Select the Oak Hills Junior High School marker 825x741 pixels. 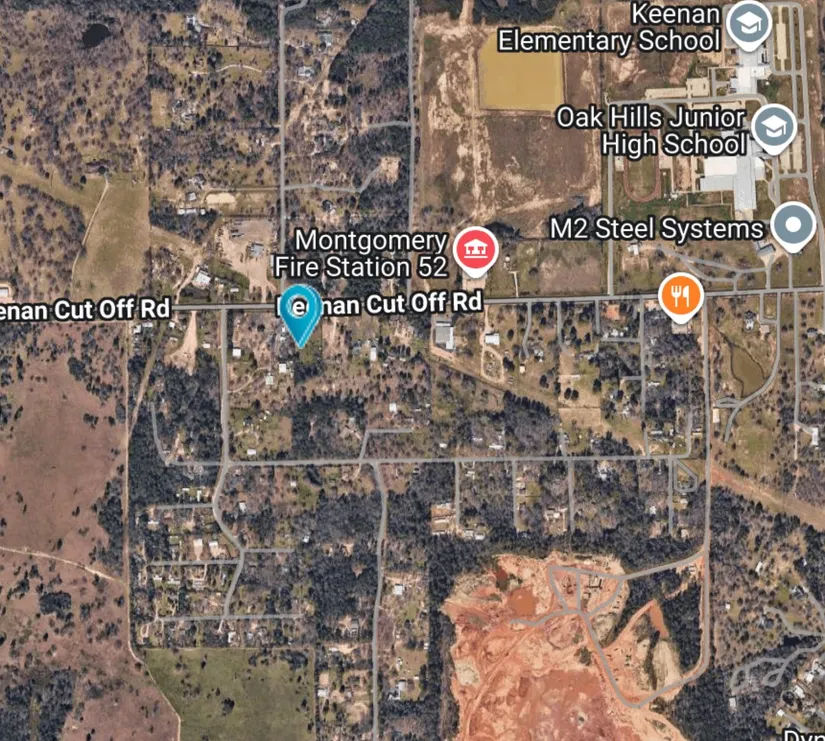click(x=774, y=127)
